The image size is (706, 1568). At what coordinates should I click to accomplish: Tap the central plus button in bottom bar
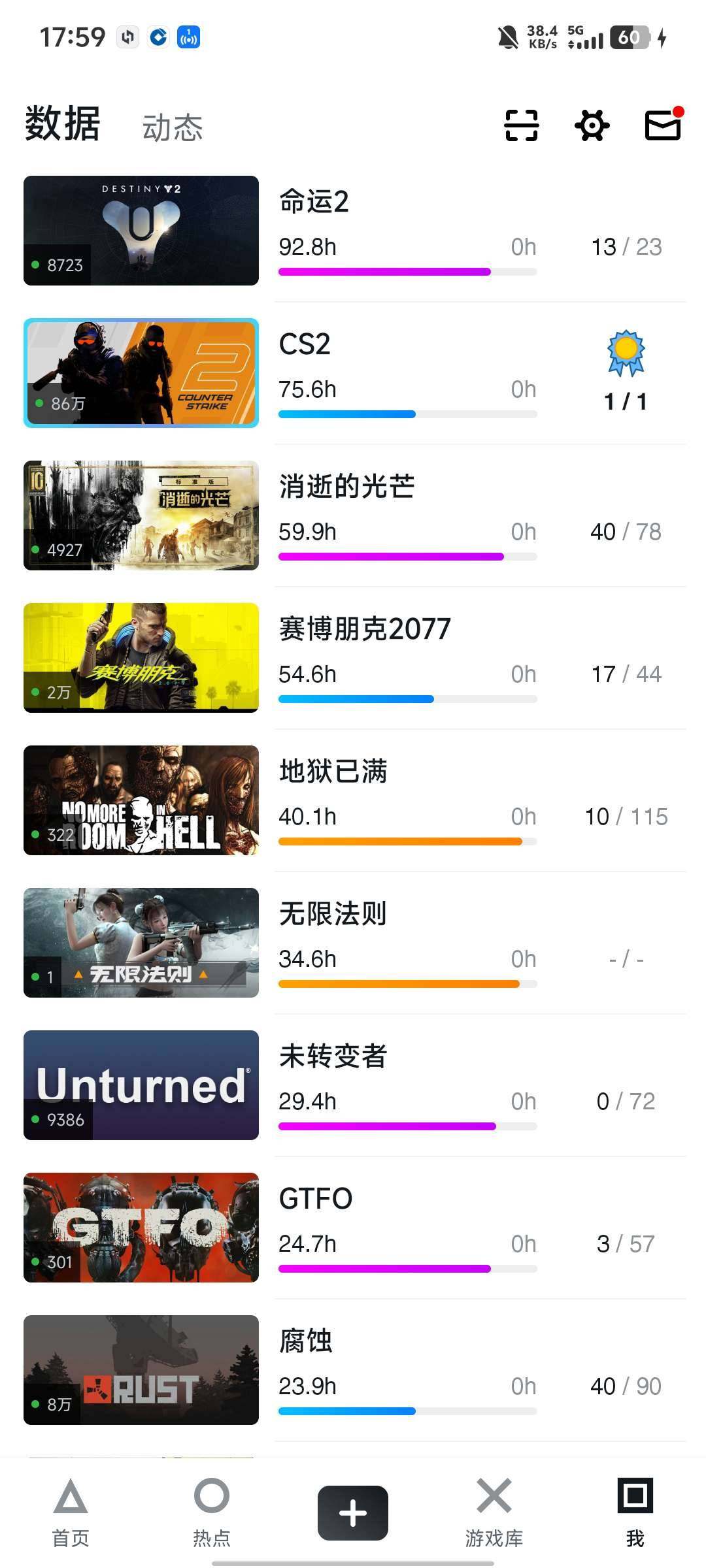click(352, 1512)
